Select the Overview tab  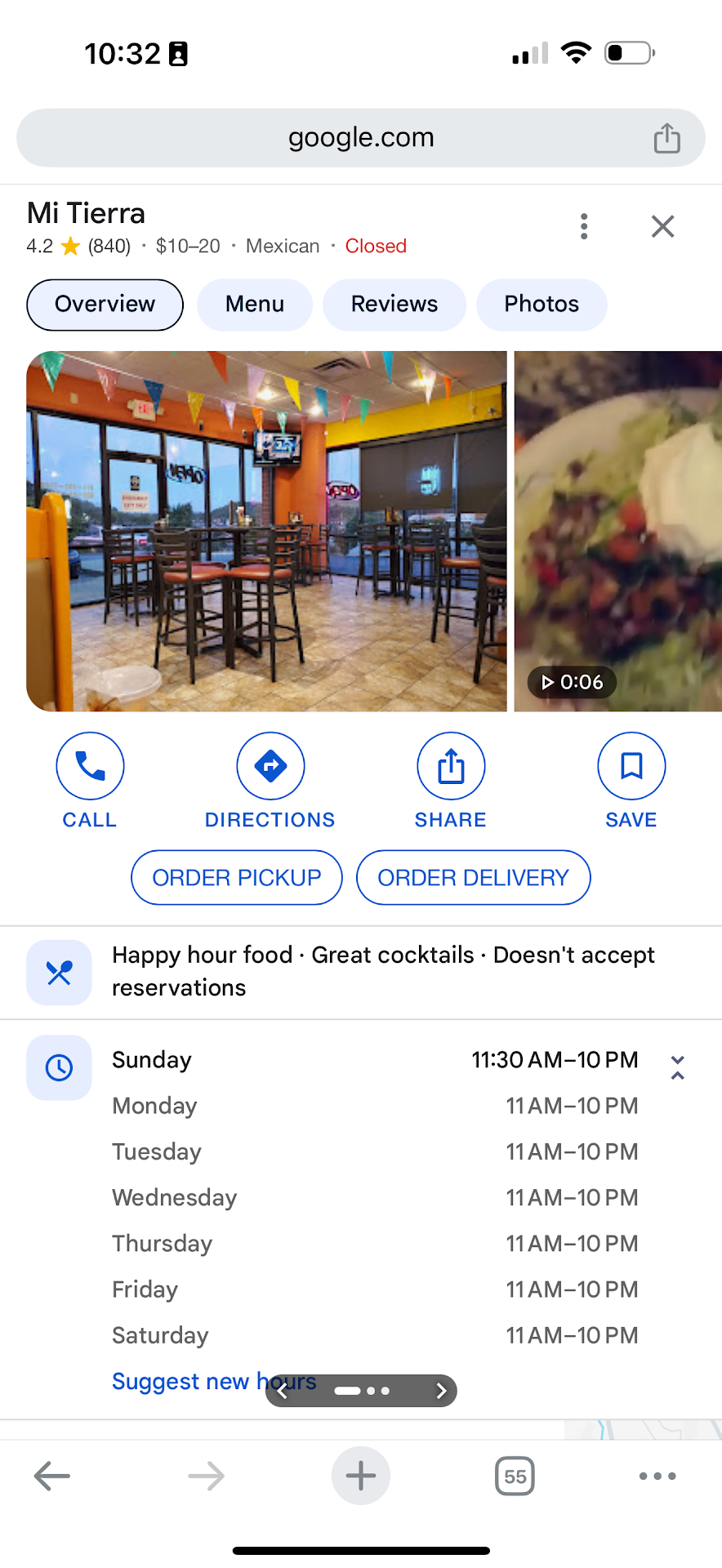(x=105, y=305)
